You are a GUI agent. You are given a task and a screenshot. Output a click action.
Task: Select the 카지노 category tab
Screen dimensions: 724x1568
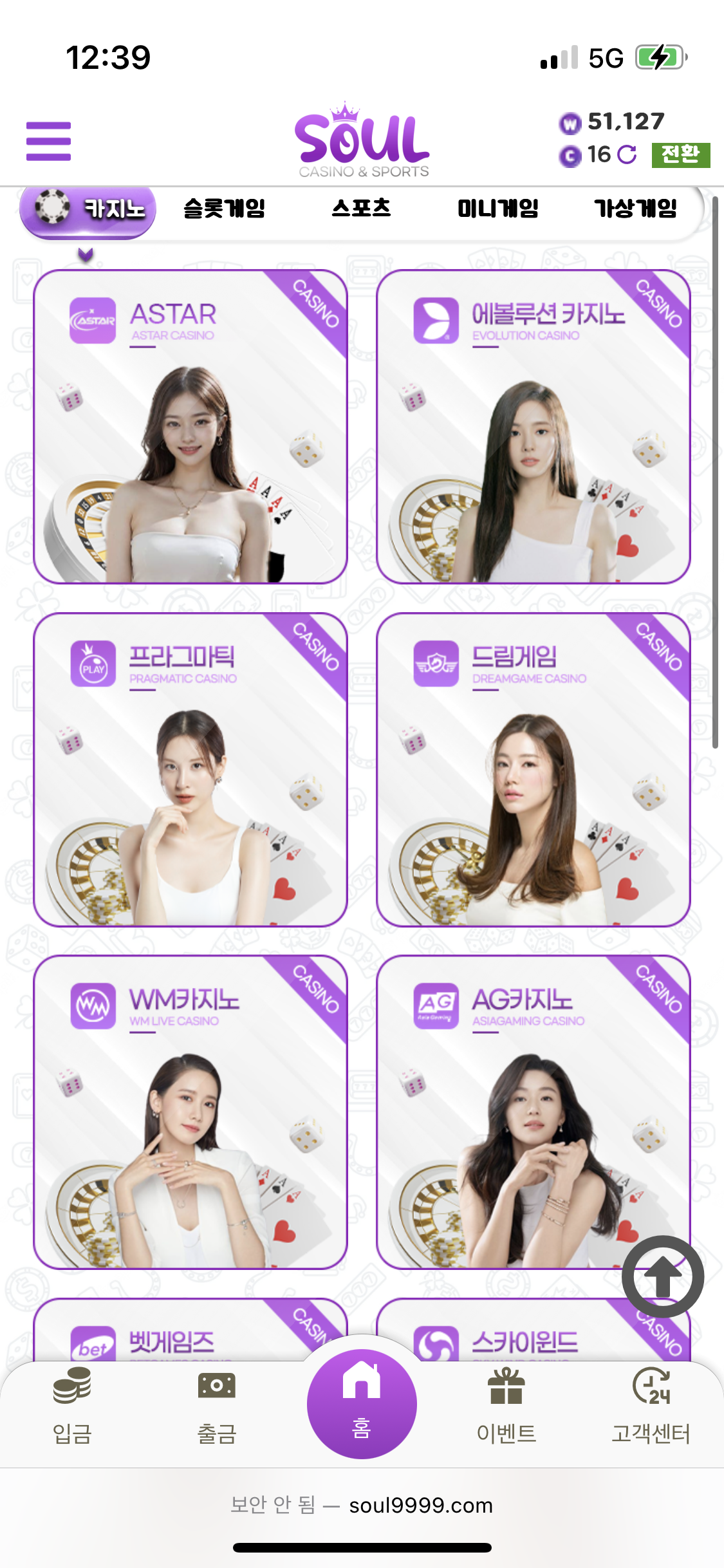pos(88,209)
